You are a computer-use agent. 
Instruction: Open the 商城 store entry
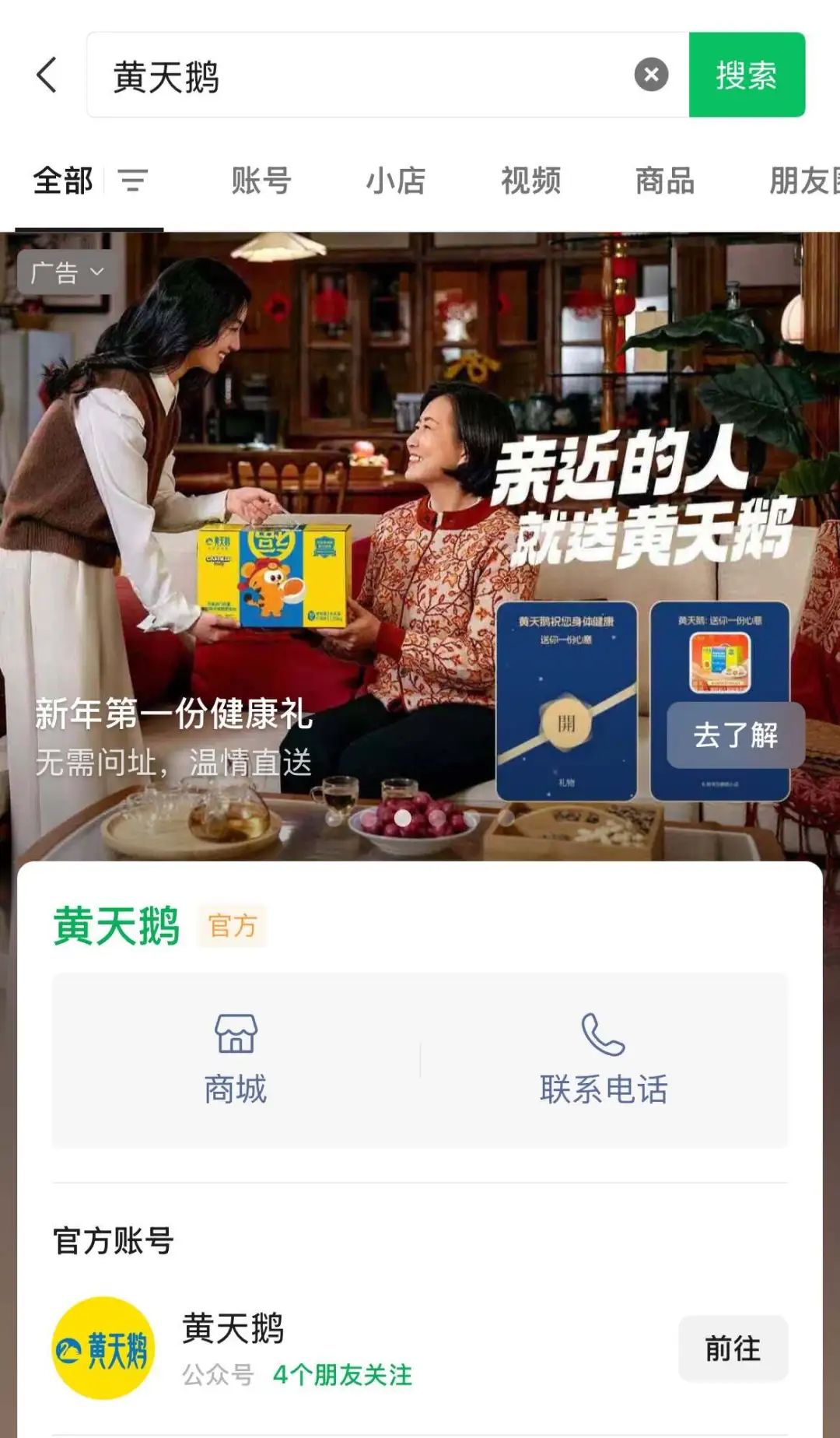[236, 1060]
